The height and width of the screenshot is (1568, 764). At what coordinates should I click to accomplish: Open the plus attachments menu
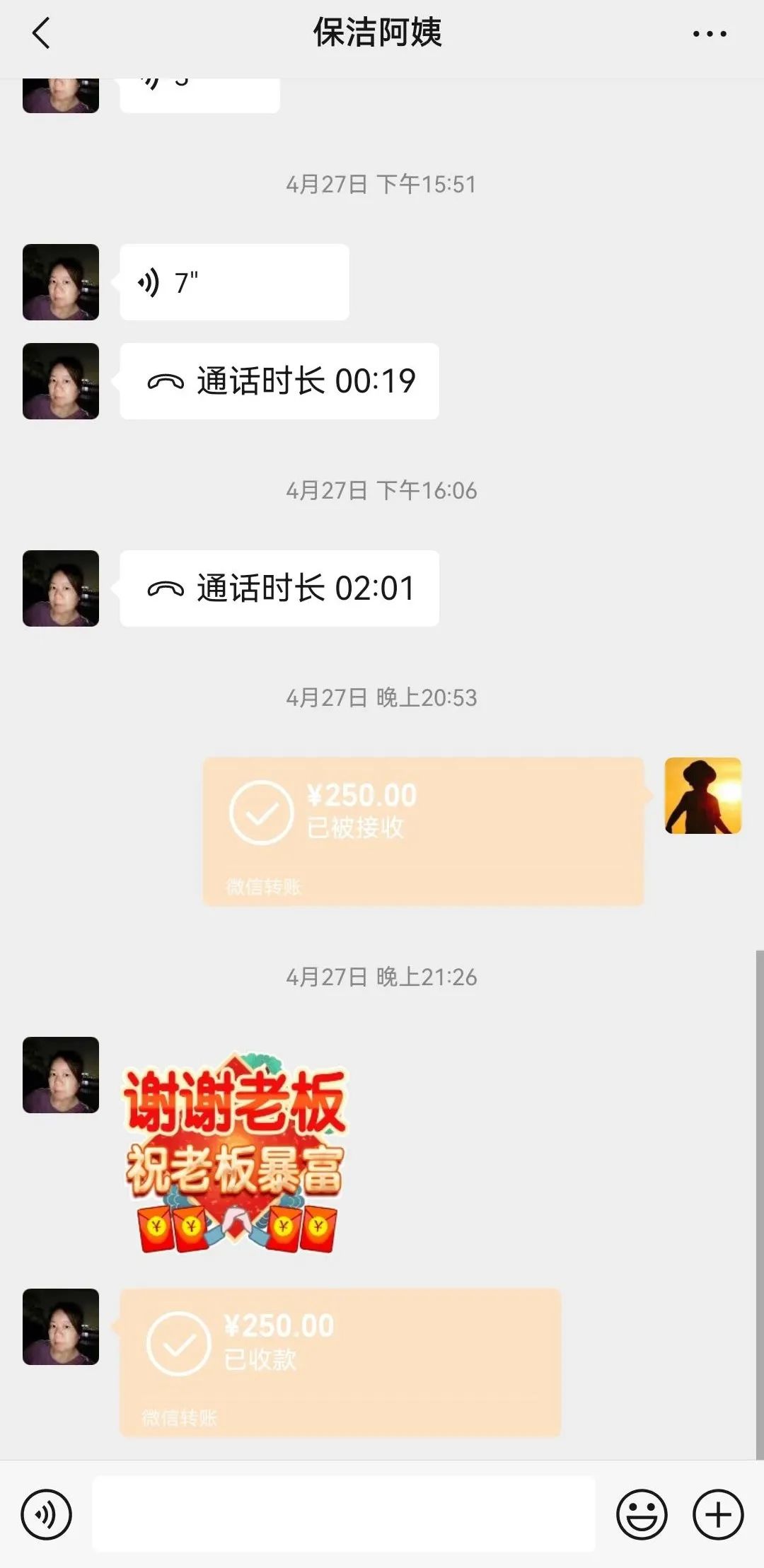tap(717, 1514)
